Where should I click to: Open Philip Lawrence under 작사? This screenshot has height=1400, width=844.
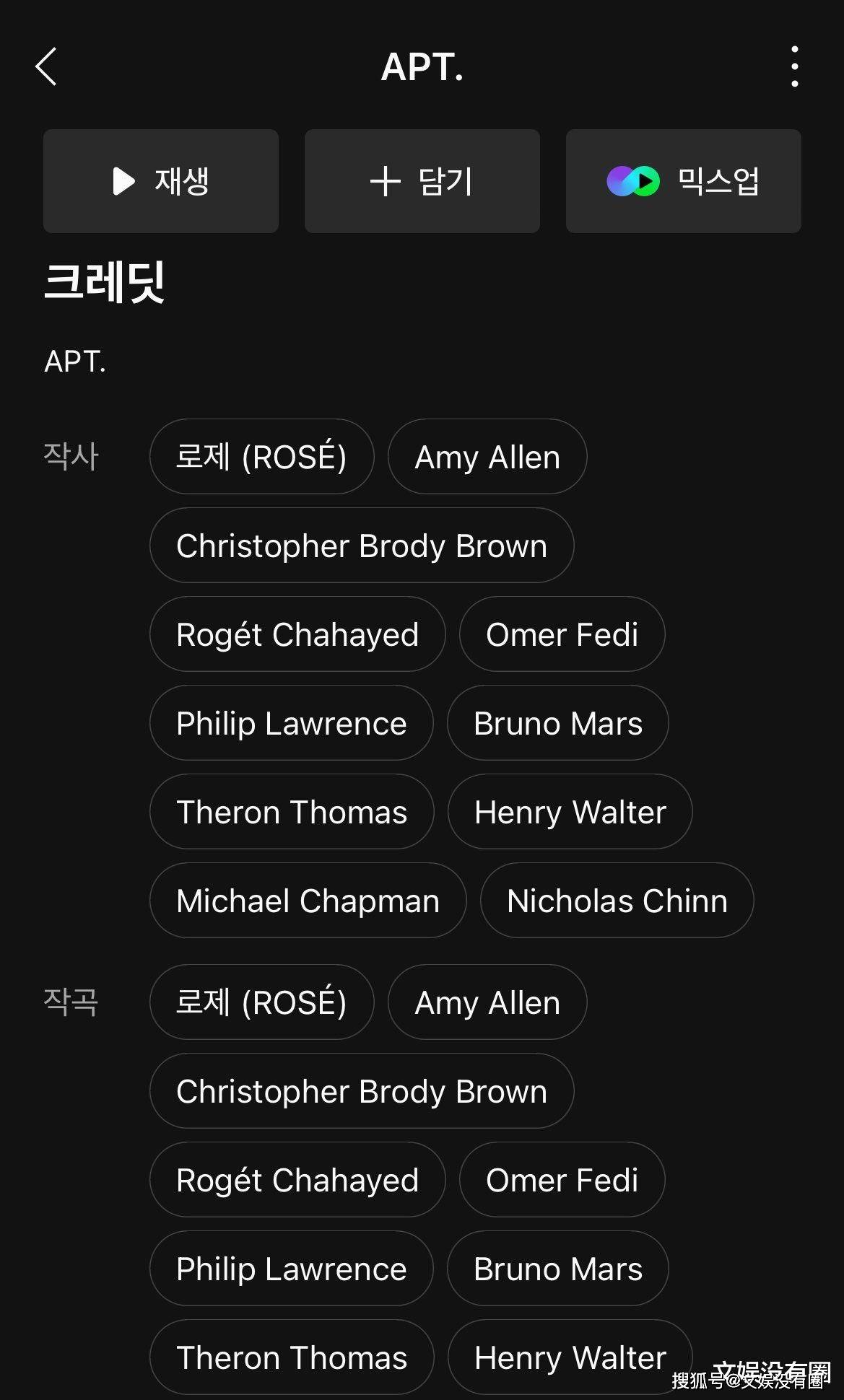click(x=292, y=723)
